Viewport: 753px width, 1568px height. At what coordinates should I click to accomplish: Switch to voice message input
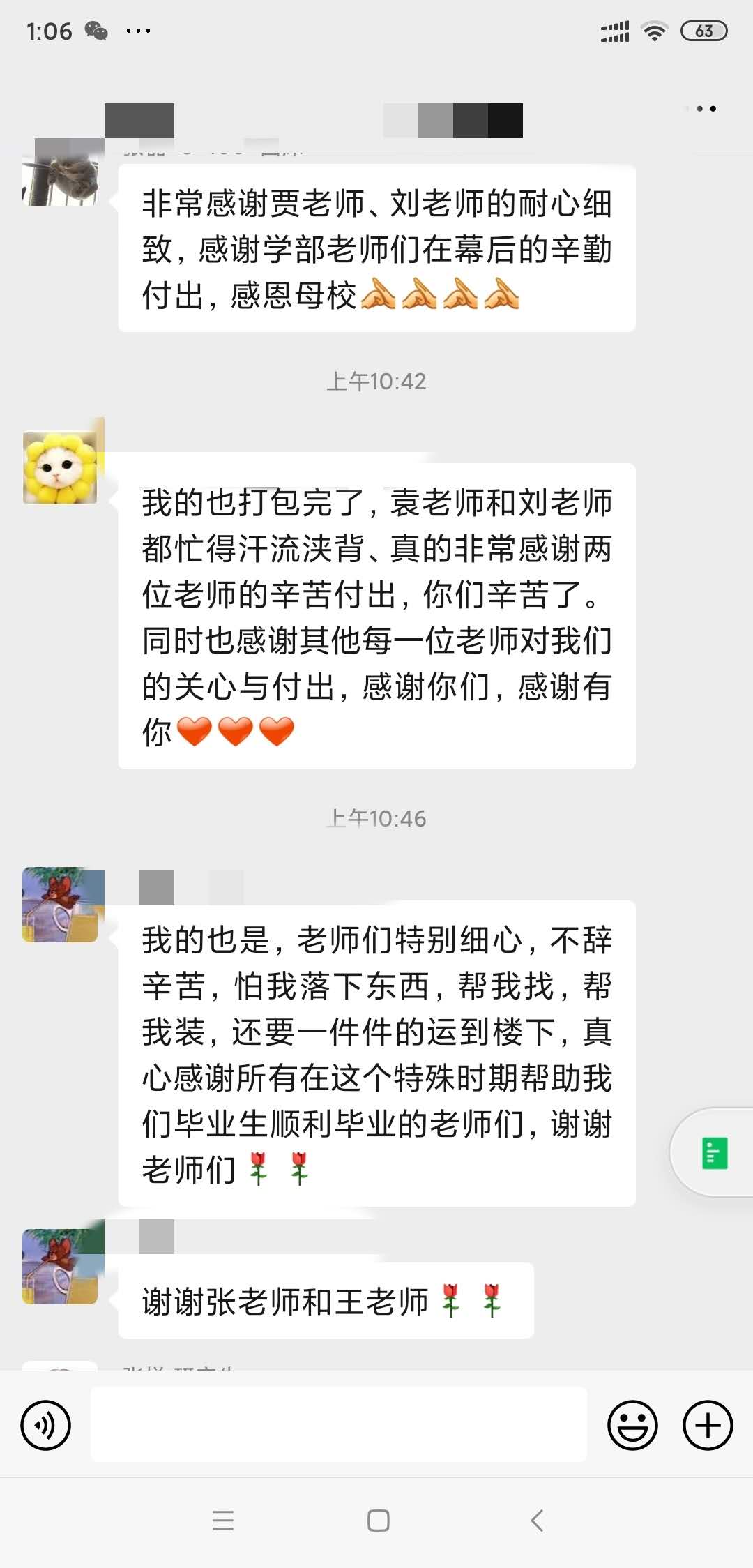[x=46, y=1425]
